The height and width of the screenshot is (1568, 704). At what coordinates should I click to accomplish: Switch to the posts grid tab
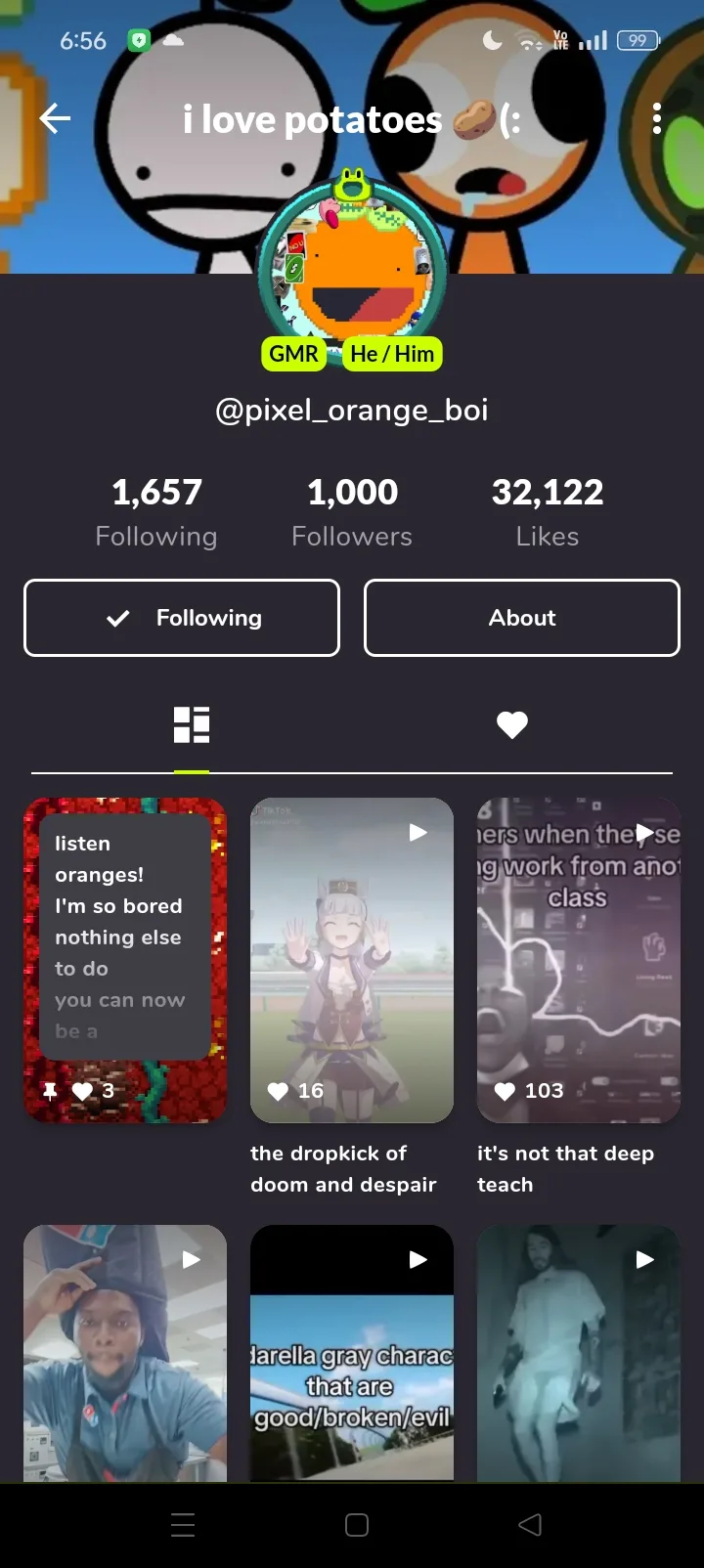(x=192, y=725)
